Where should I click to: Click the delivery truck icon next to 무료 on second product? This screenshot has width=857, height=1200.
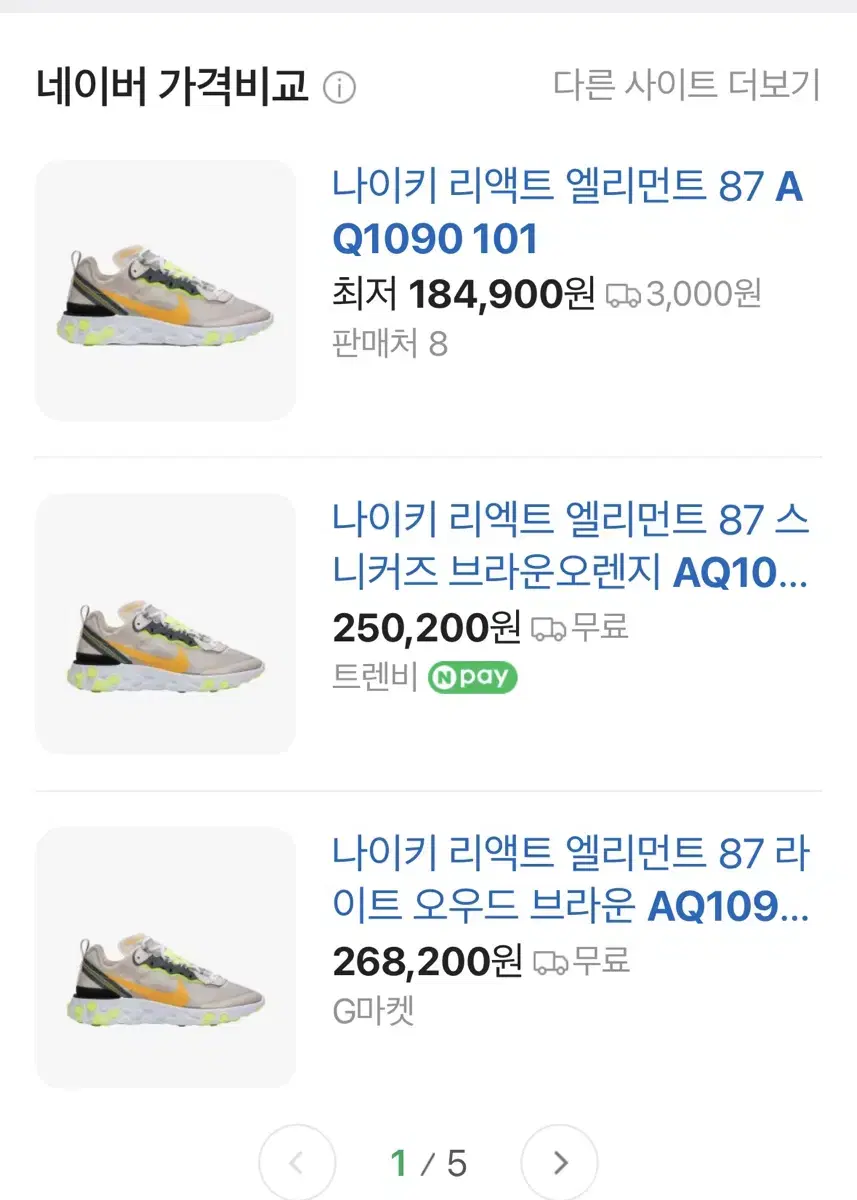click(548, 630)
